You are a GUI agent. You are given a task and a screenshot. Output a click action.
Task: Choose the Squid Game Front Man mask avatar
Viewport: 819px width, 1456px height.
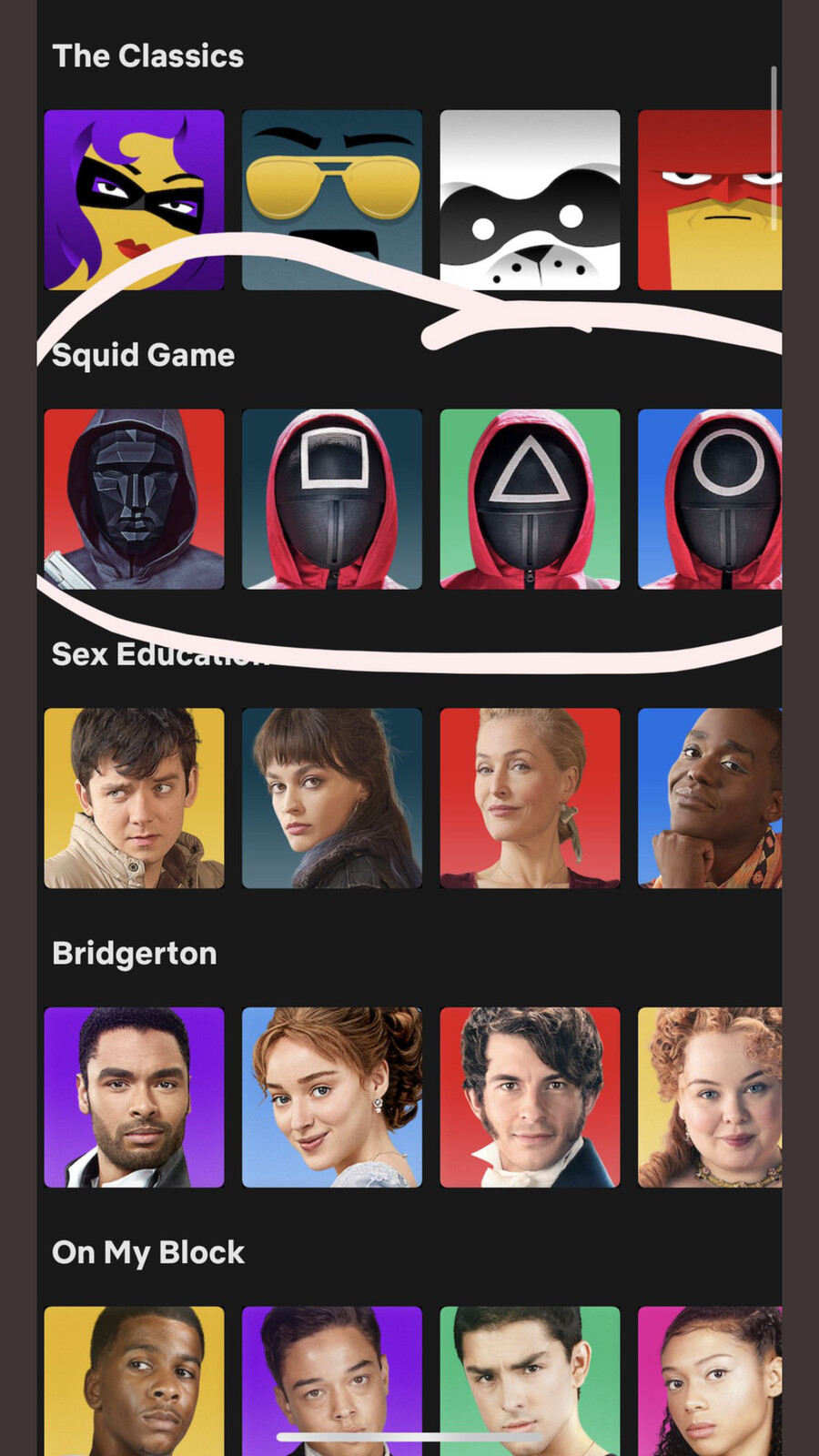134,499
